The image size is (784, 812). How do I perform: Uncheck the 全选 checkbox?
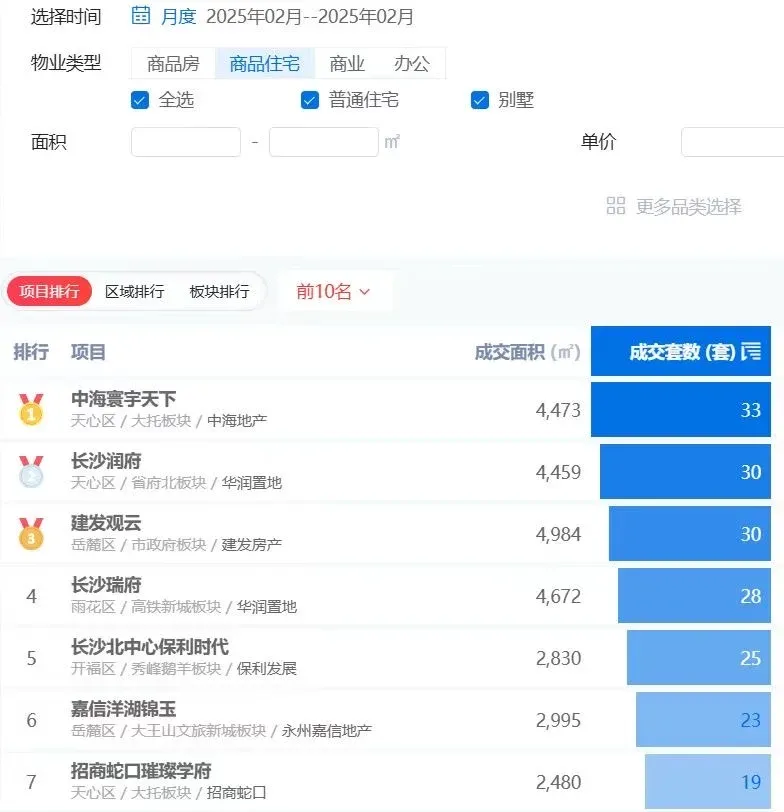coord(141,100)
